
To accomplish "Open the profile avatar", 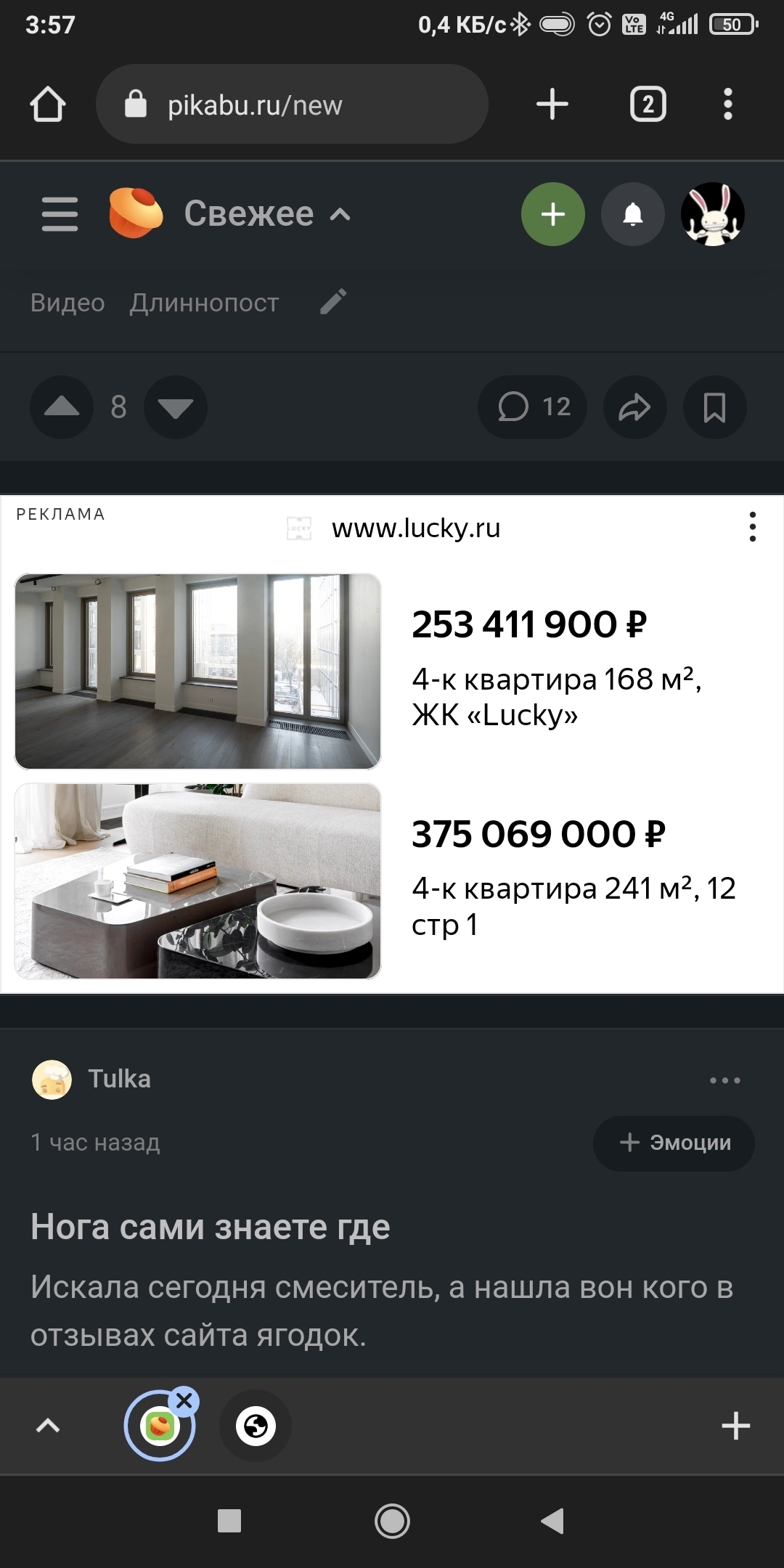I will click(x=712, y=214).
